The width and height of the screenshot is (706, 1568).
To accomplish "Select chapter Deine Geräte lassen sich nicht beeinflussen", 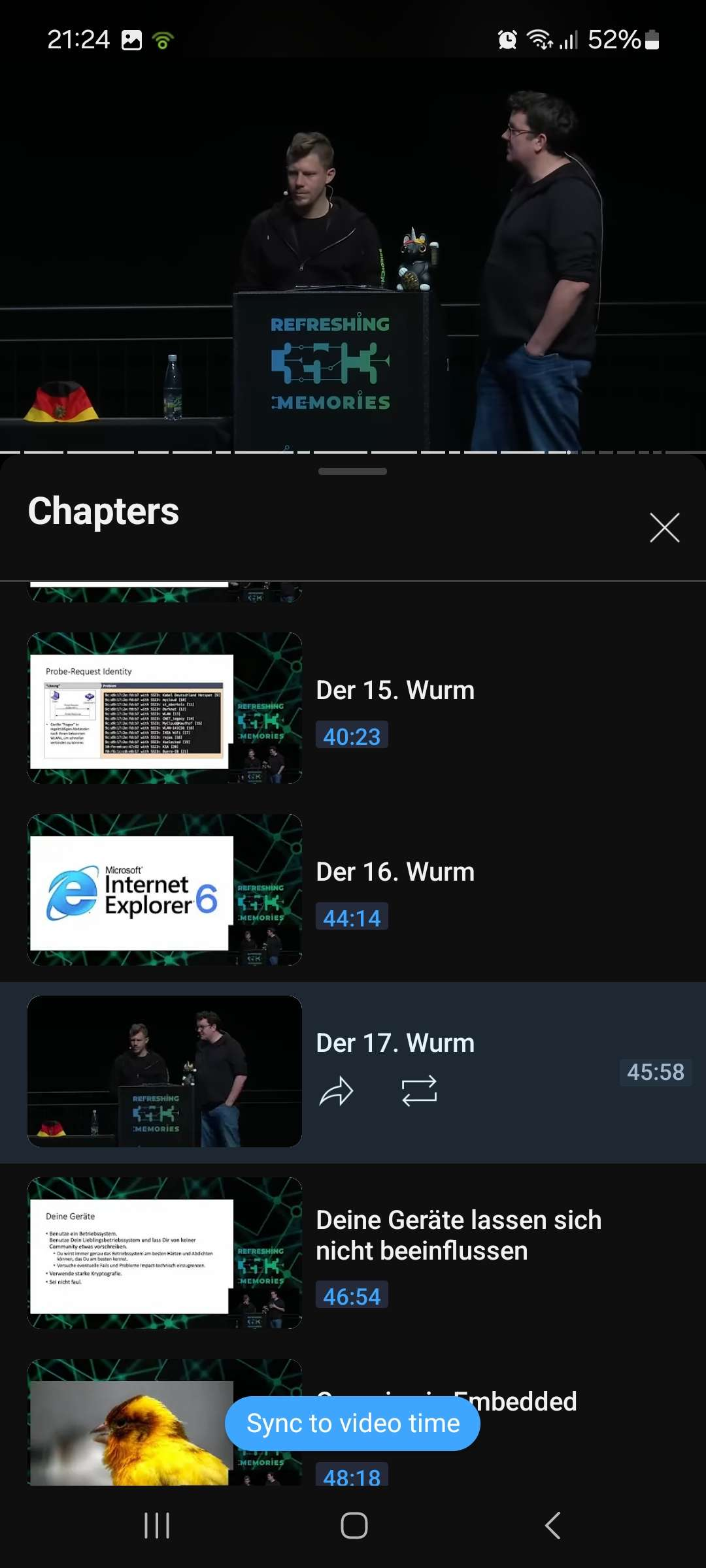I will point(458,1235).
